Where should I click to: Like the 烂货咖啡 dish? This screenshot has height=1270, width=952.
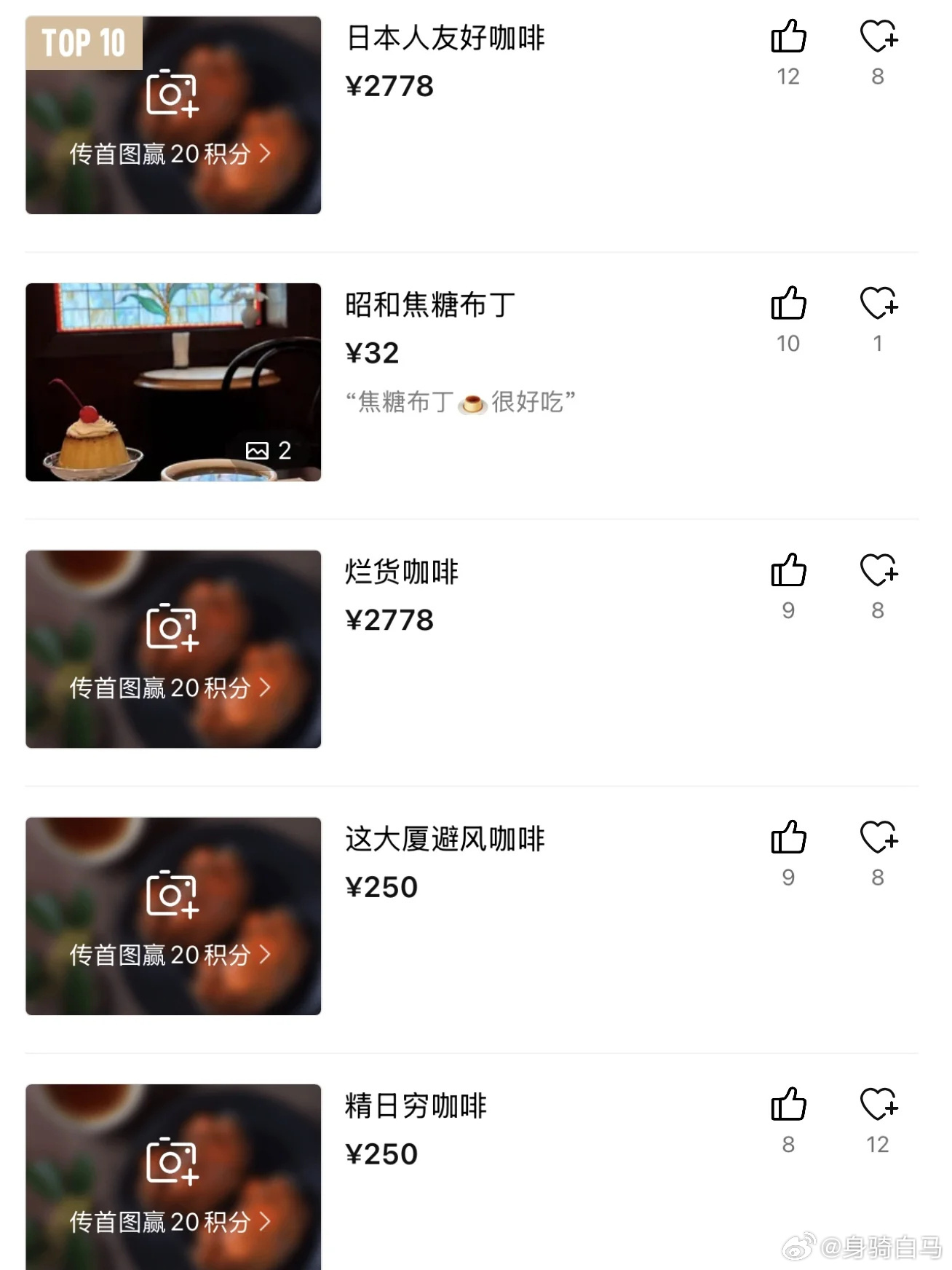point(788,571)
